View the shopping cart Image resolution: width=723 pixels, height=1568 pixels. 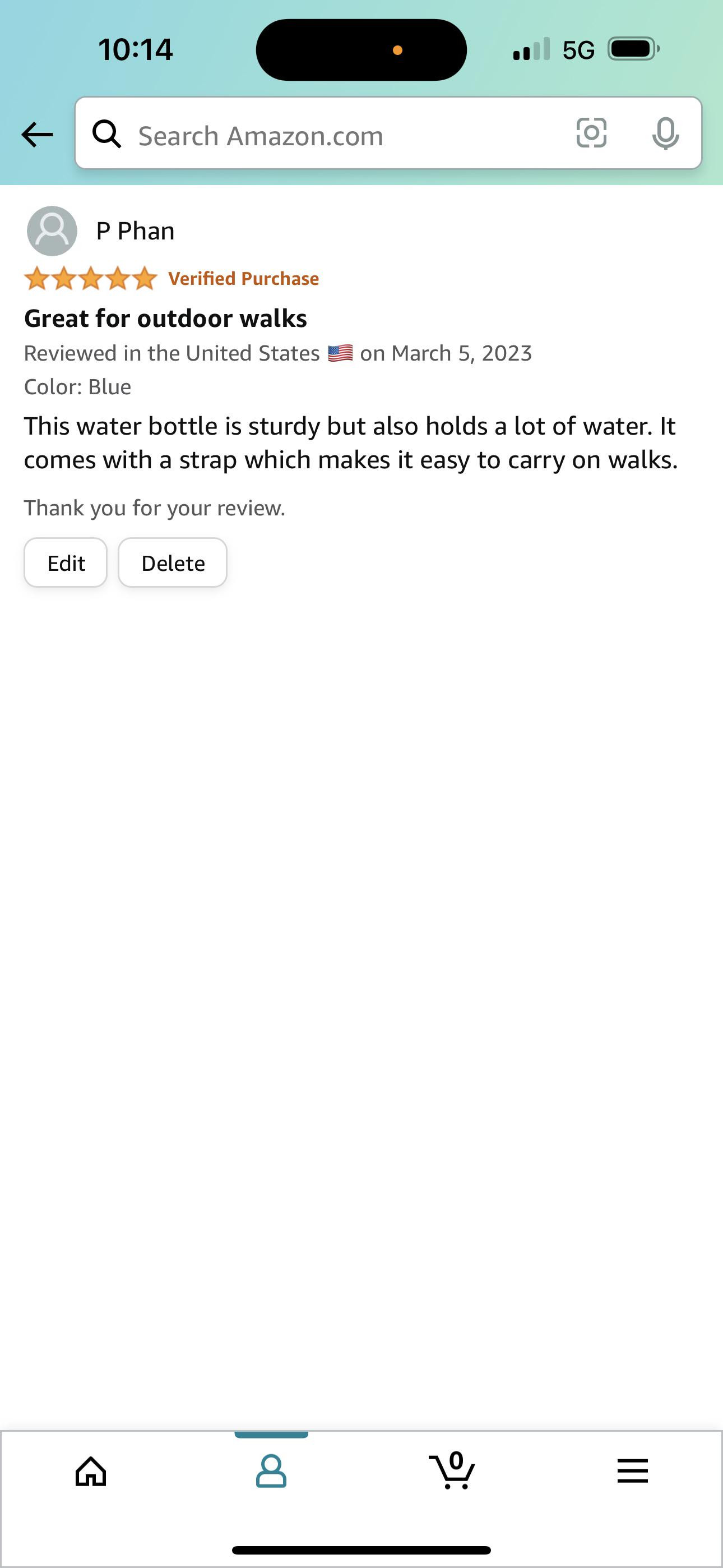pyautogui.click(x=452, y=1470)
